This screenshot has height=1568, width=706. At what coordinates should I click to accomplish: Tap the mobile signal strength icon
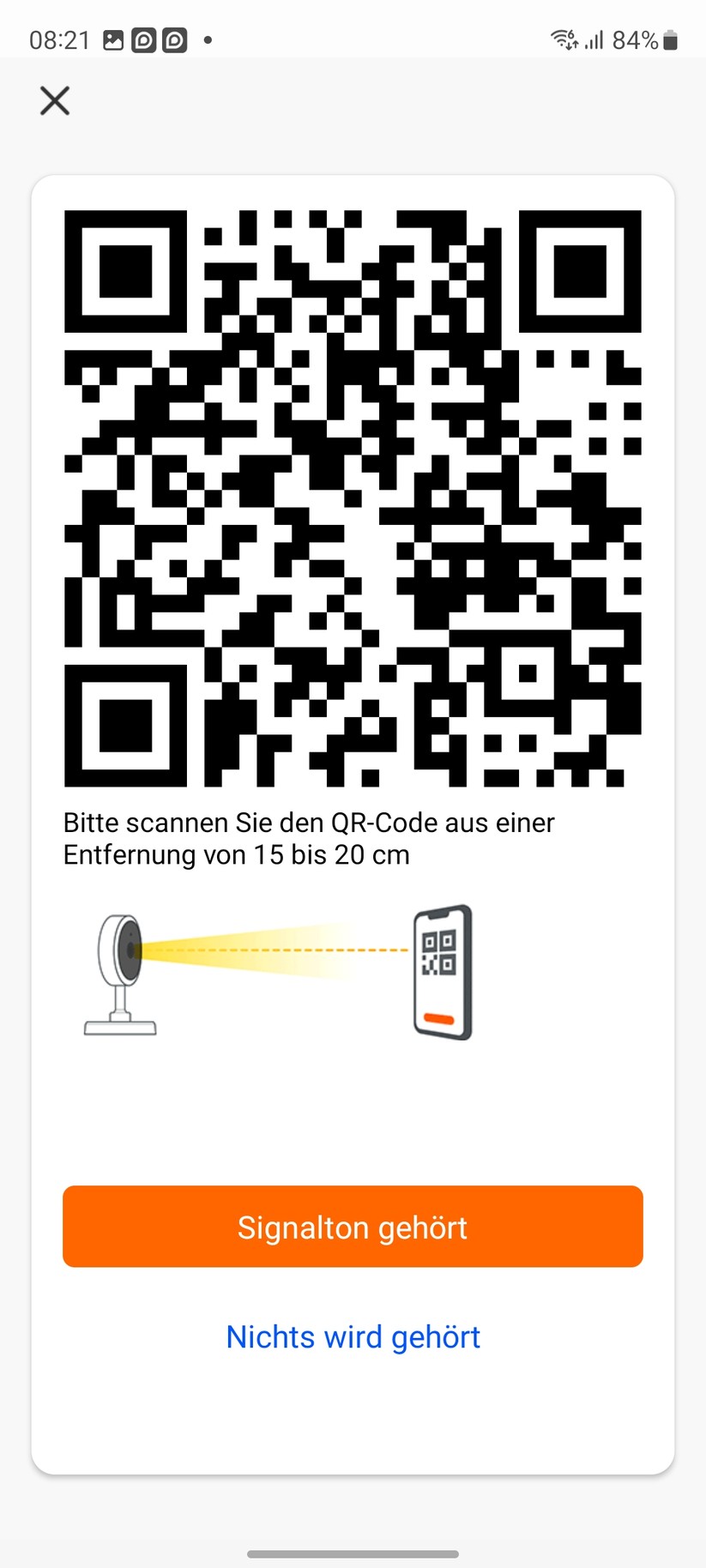click(595, 39)
